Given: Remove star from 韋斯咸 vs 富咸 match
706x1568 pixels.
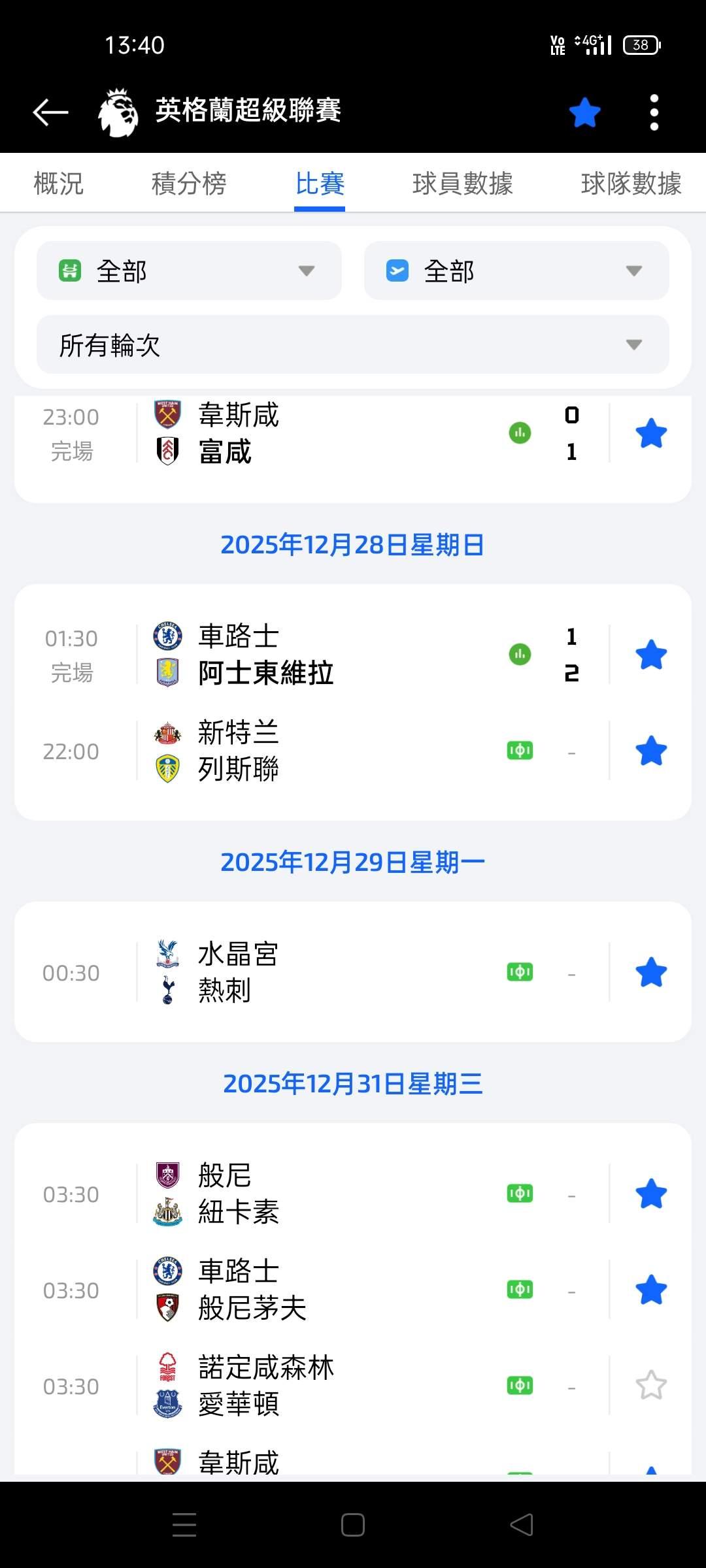Looking at the screenshot, I should tap(651, 434).
